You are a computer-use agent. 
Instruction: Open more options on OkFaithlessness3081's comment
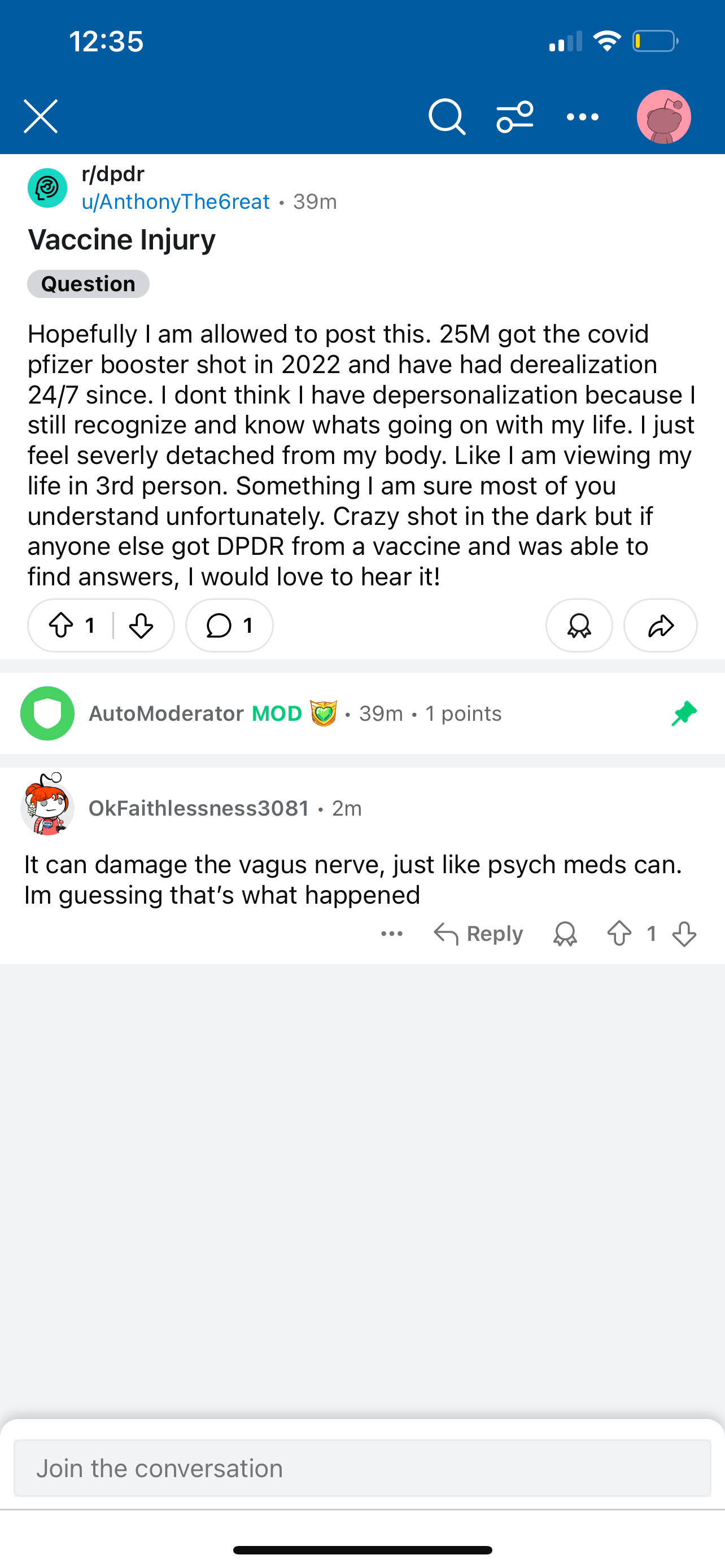point(391,933)
